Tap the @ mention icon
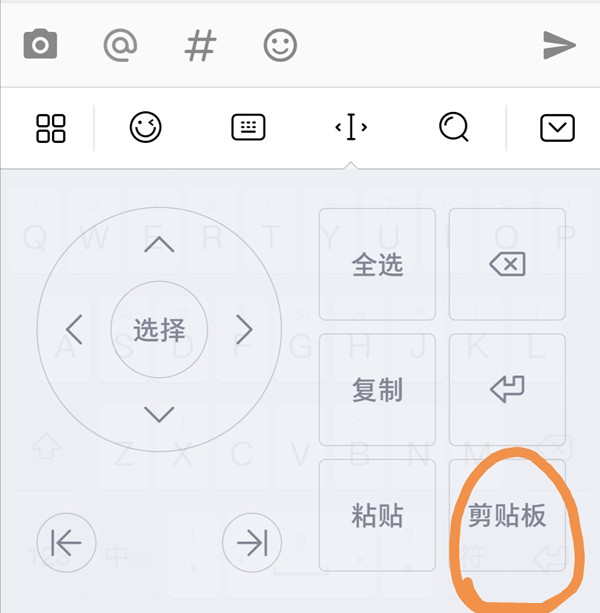 click(x=121, y=45)
